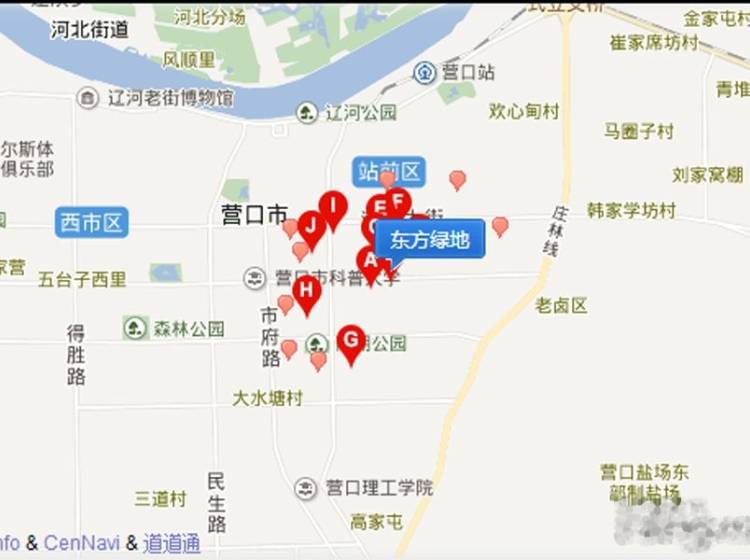Choose the marker labeled J
This screenshot has width=750, height=560.
click(x=310, y=226)
